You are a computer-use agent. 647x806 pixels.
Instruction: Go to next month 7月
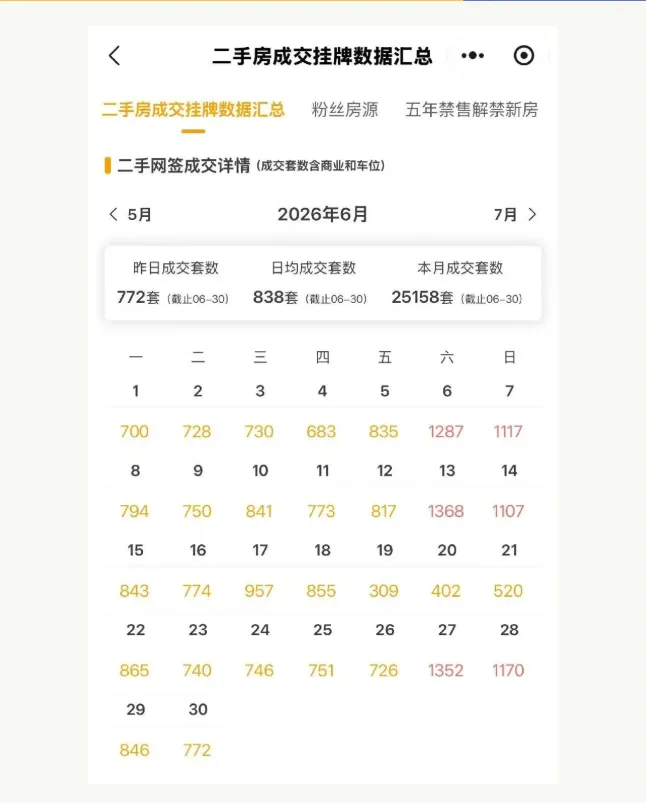click(x=515, y=214)
